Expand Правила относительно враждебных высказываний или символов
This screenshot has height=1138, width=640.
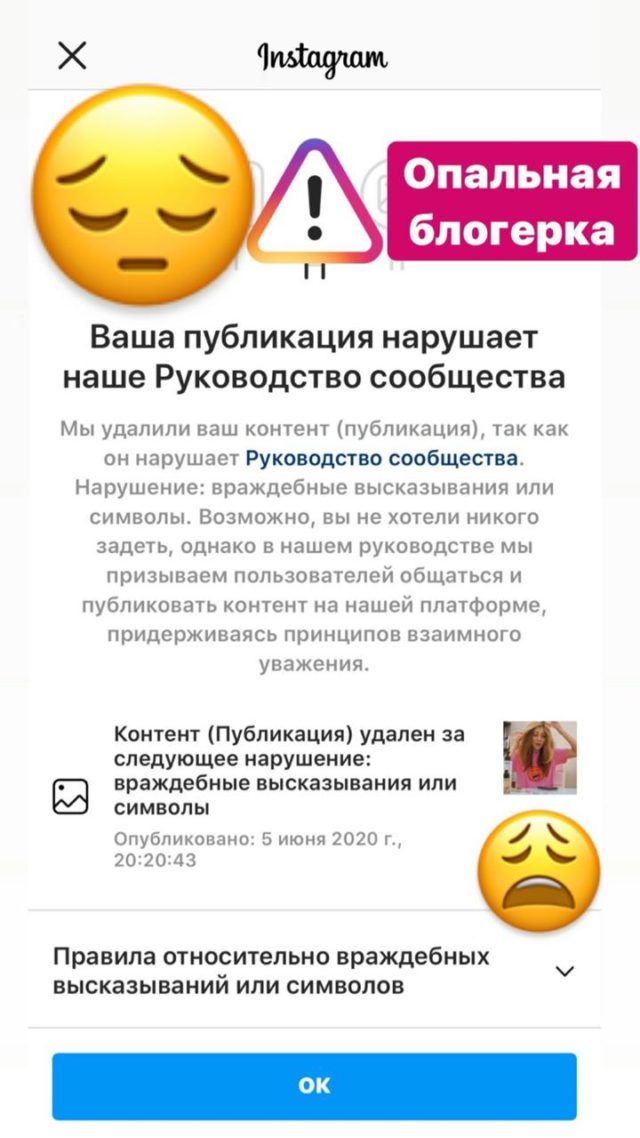click(565, 970)
